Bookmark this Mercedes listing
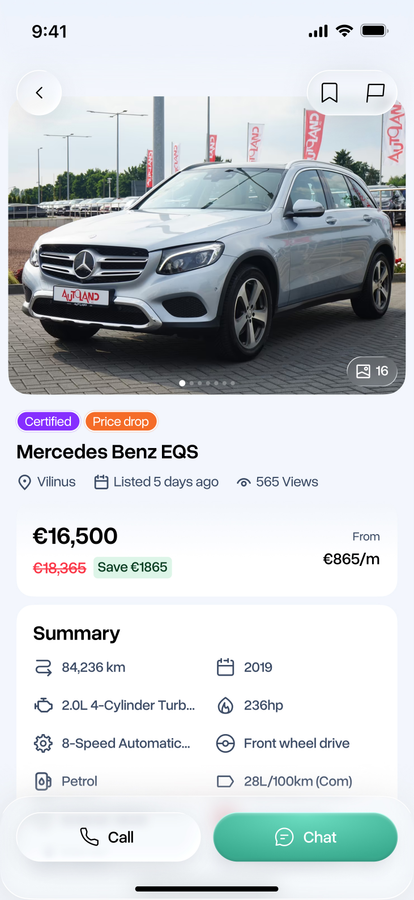The width and height of the screenshot is (414, 900). tap(329, 93)
